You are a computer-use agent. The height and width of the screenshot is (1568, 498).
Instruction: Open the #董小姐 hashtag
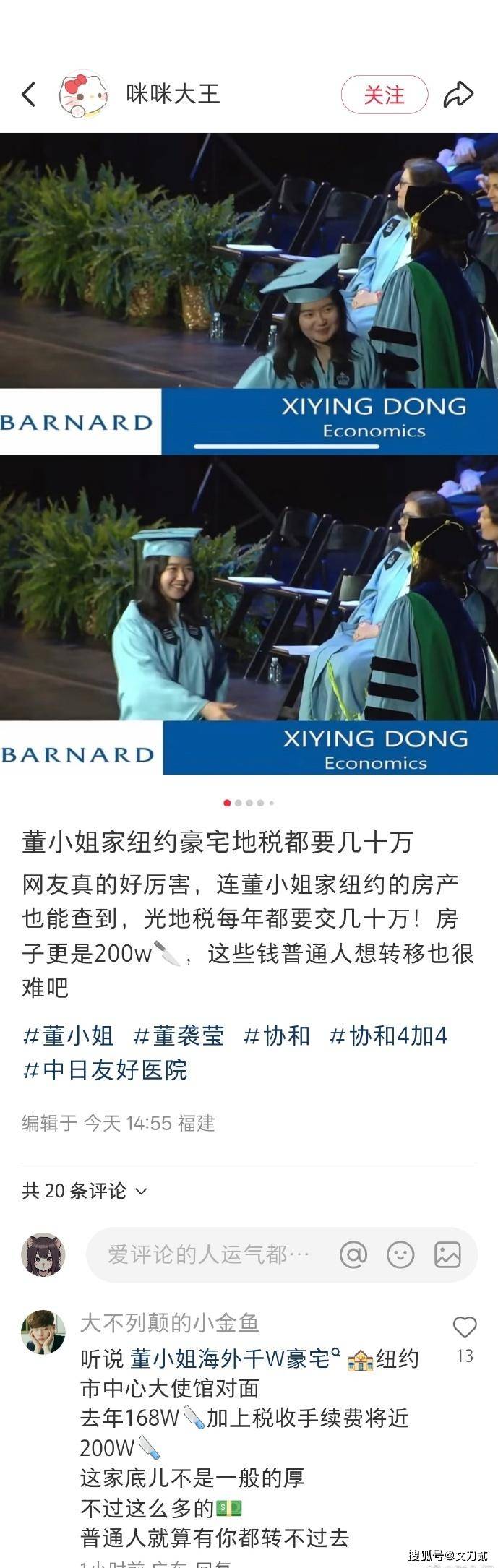[x=69, y=1035]
